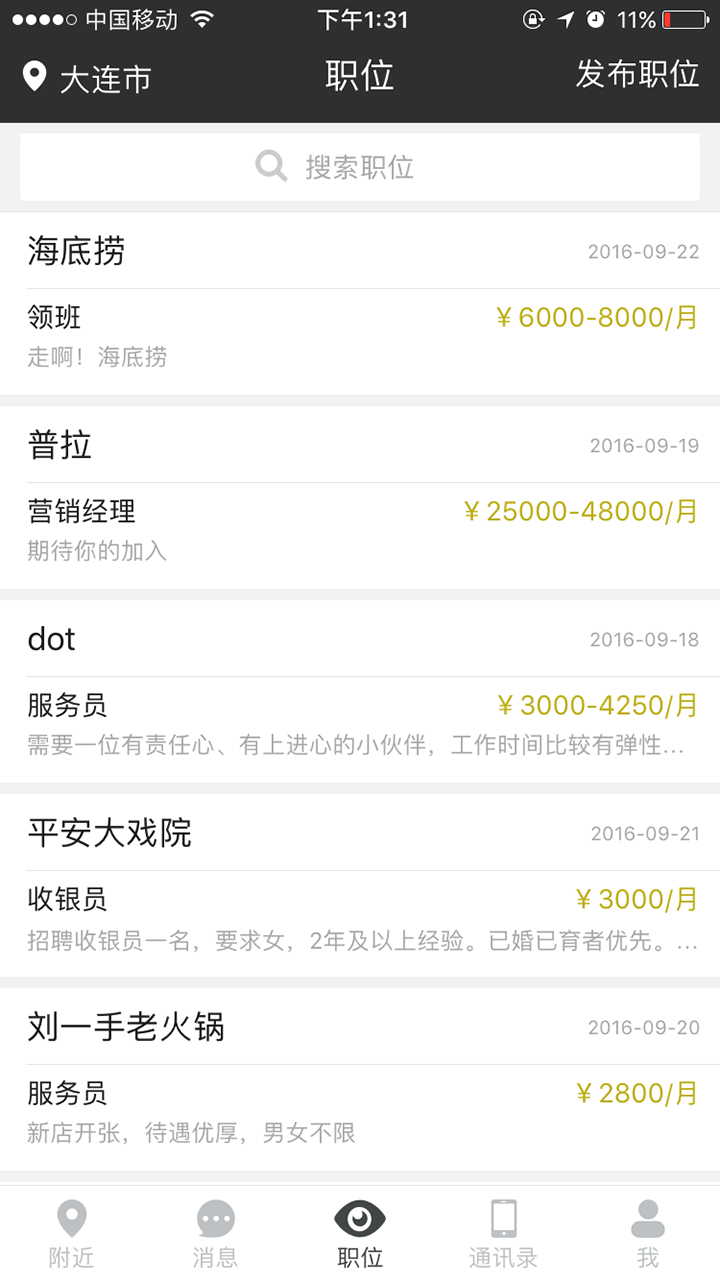This screenshot has width=720, height=1280.
Task: Go to the 消息 tab
Action: [x=216, y=1234]
